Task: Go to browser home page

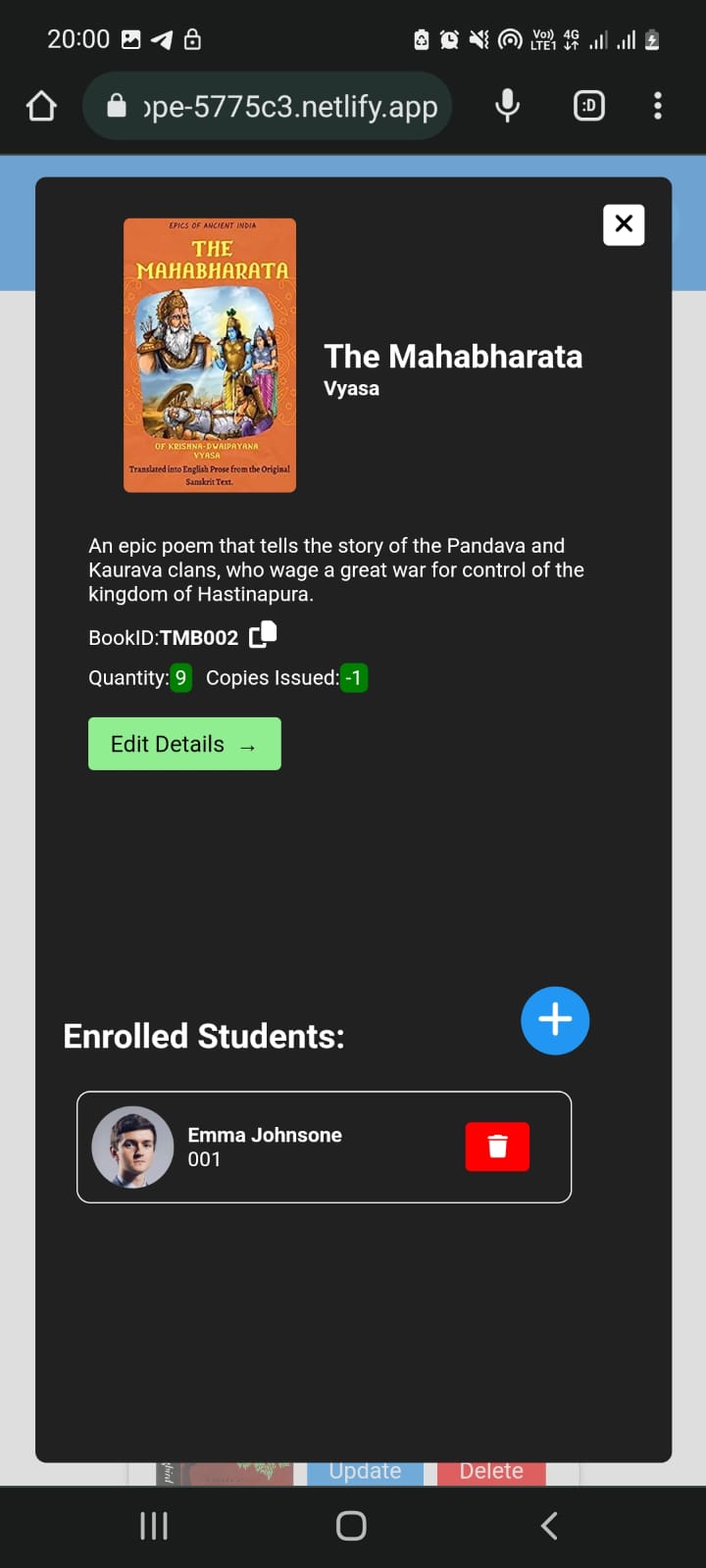Action: (41, 106)
